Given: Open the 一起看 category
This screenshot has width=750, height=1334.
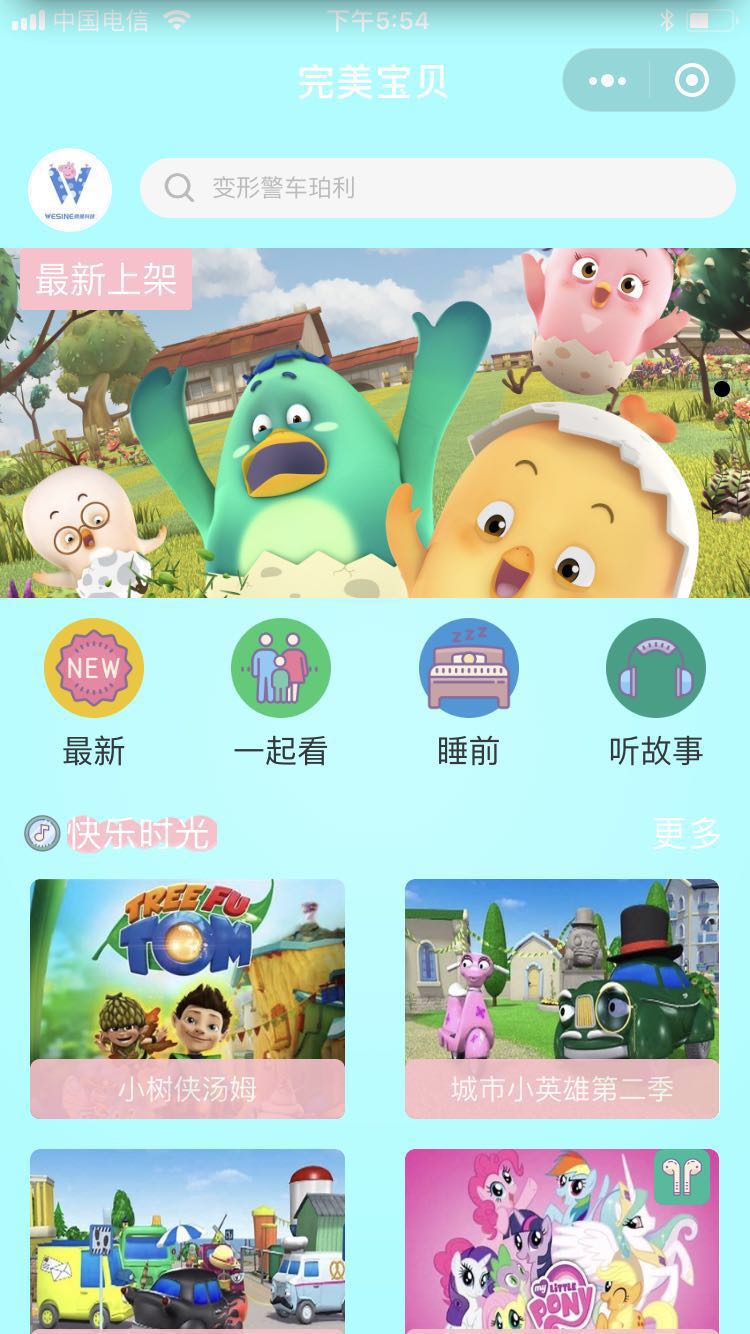Looking at the screenshot, I should [281, 692].
